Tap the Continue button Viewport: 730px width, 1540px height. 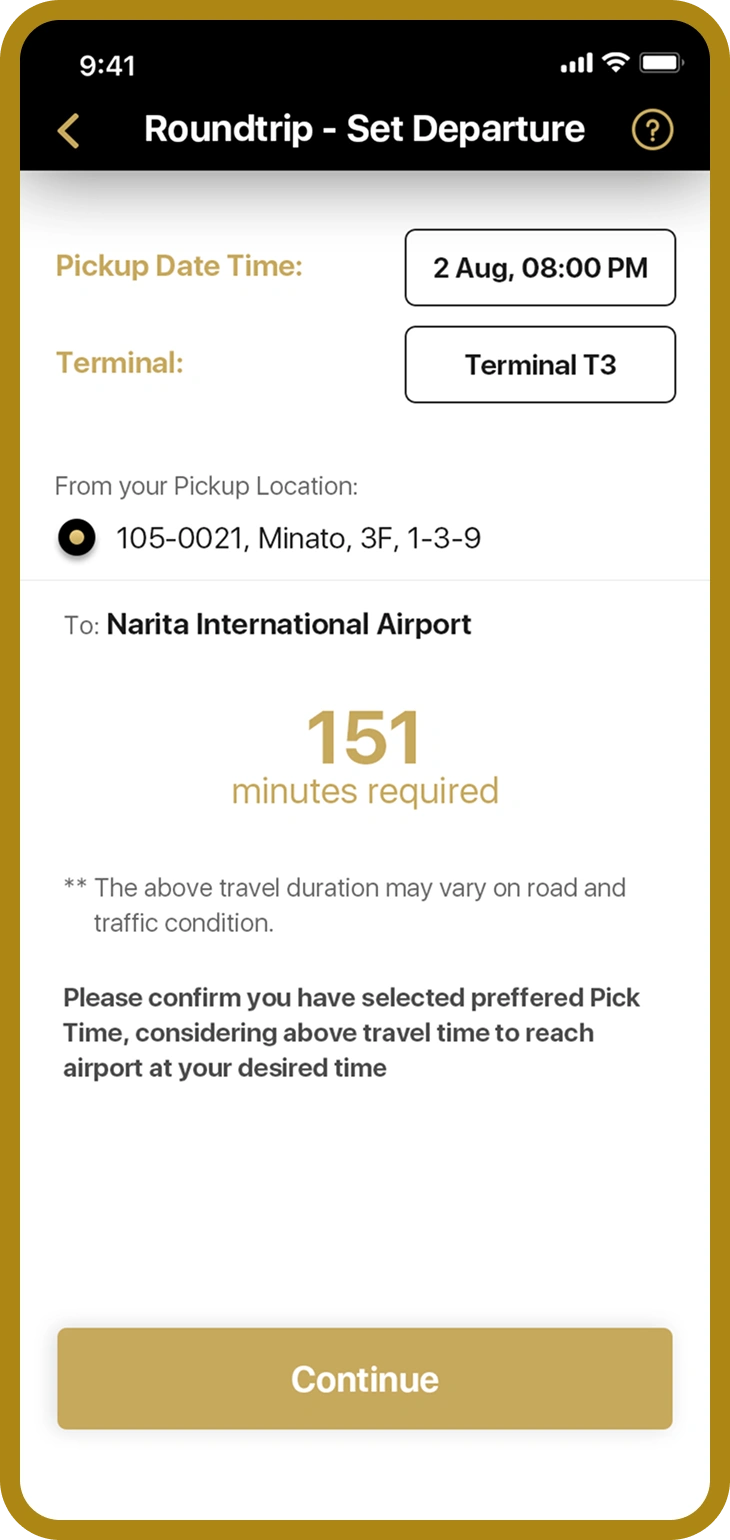(x=365, y=1379)
